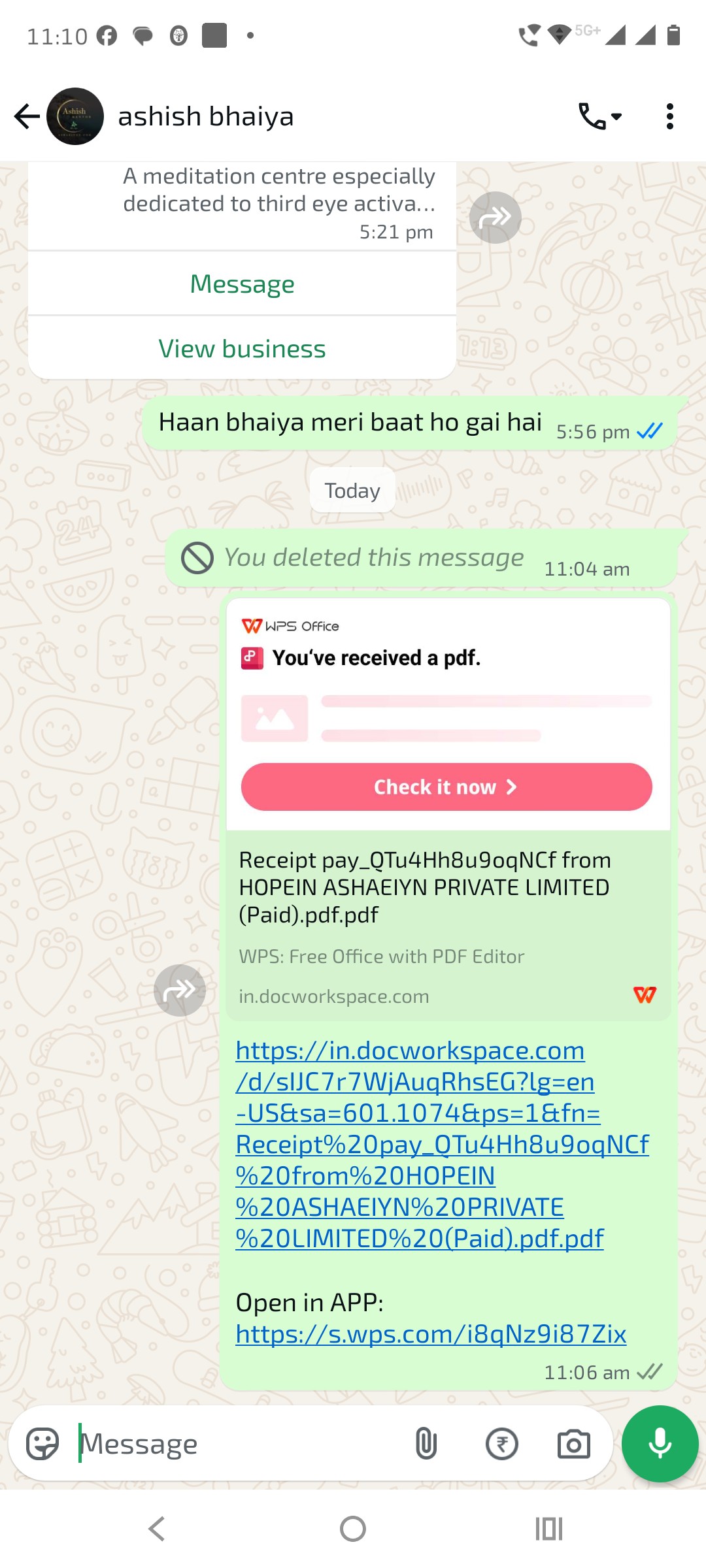Go back from ashish bhaiya chat
This screenshot has height=1568, width=706.
(x=27, y=116)
